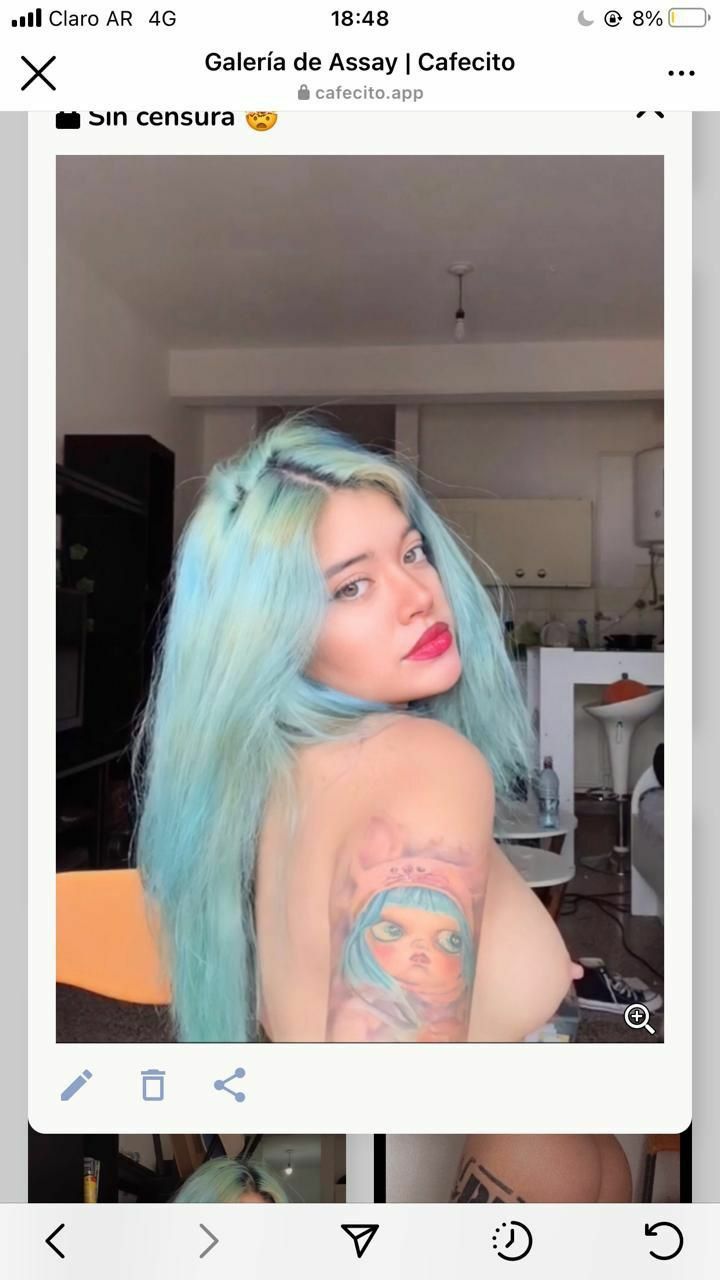Viewport: 720px width, 1280px height.
Task: Send this page via the paper plane icon
Action: point(360,1241)
